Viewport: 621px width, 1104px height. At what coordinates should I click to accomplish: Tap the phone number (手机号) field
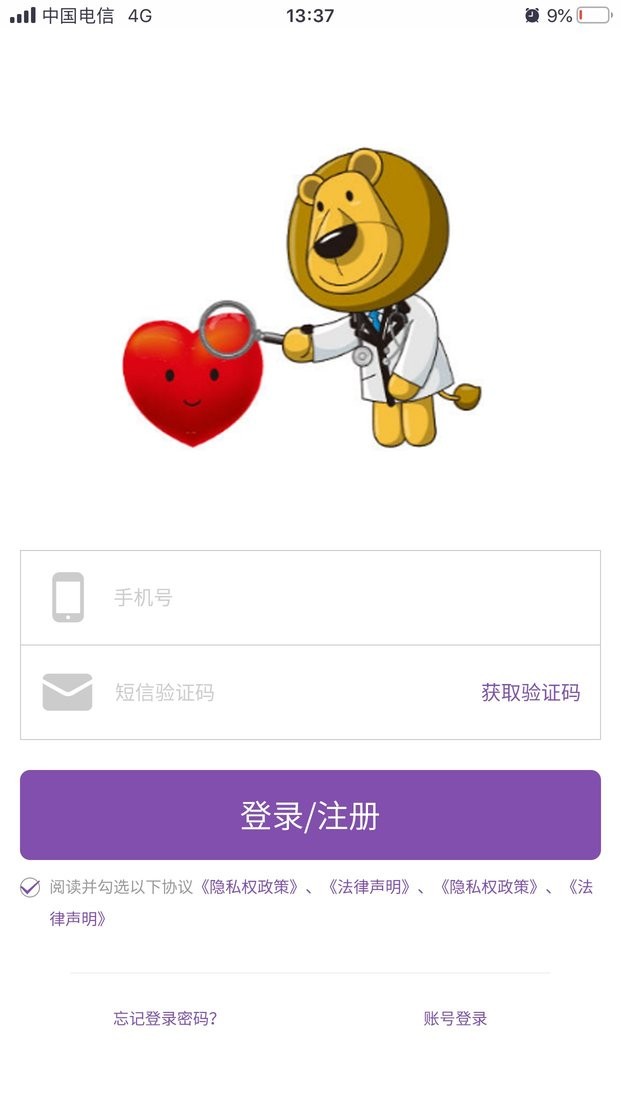[340, 598]
